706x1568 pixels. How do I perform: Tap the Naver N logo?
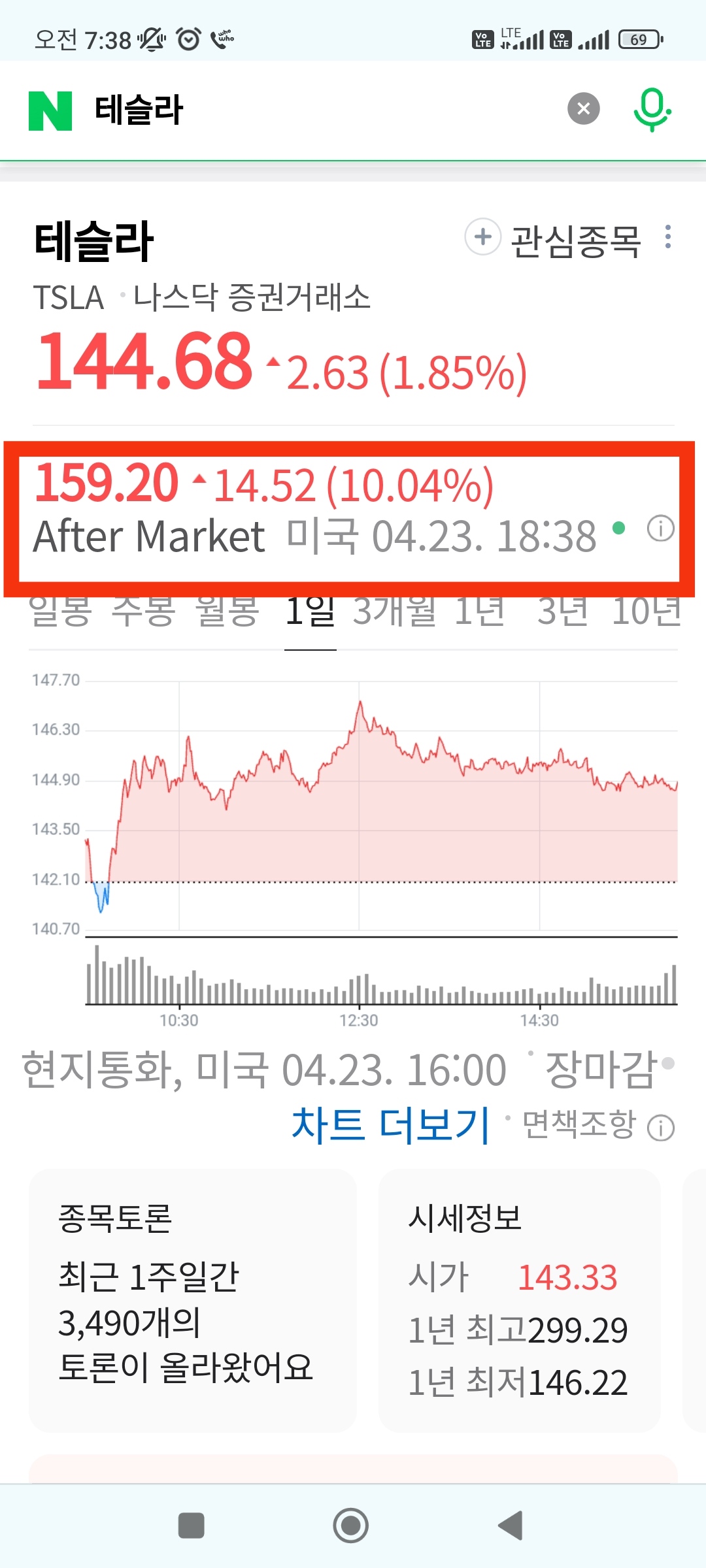pyautogui.click(x=51, y=110)
